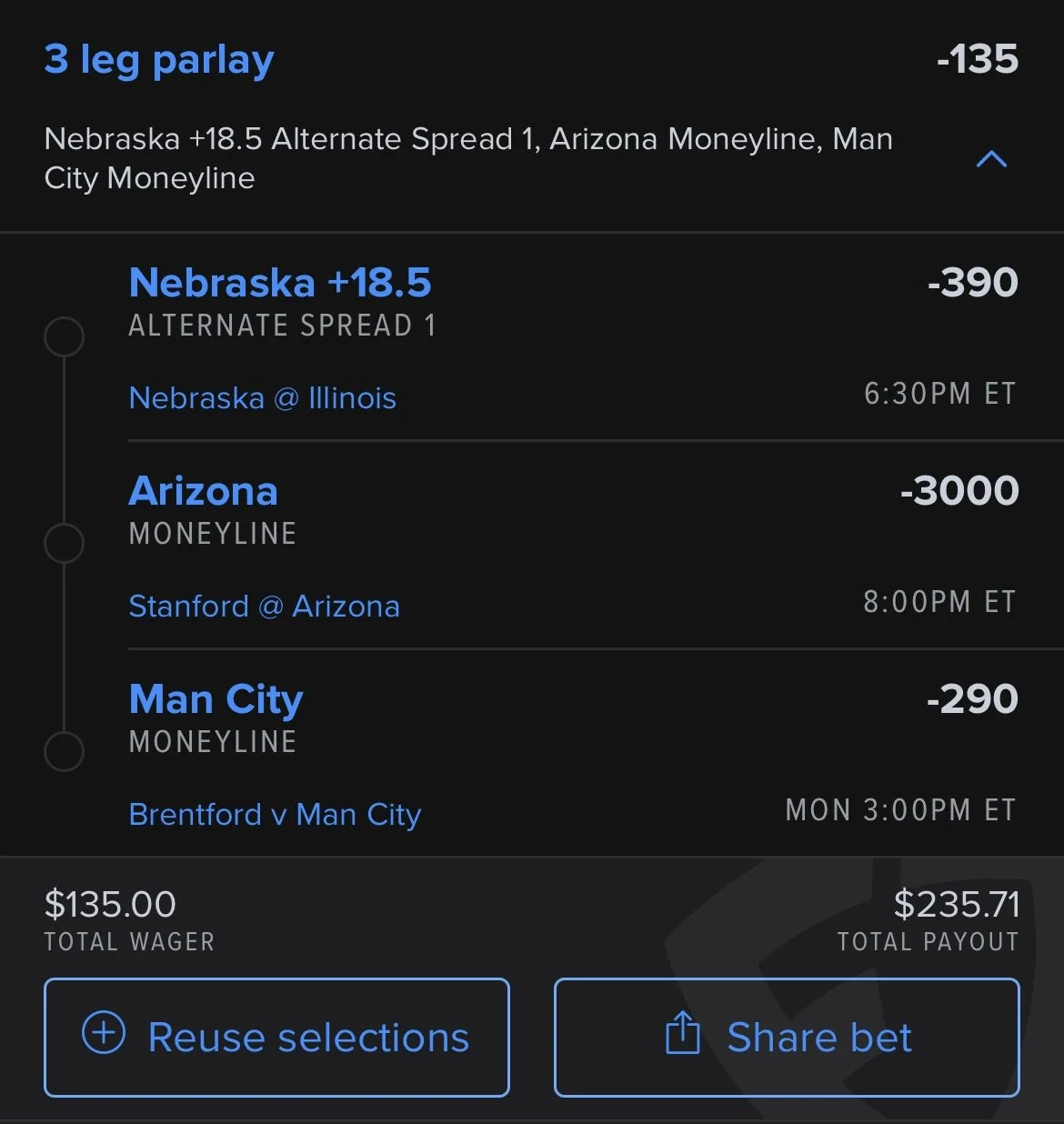
Task: Open the Stanford @ Arizona matchup link
Action: coord(265,607)
